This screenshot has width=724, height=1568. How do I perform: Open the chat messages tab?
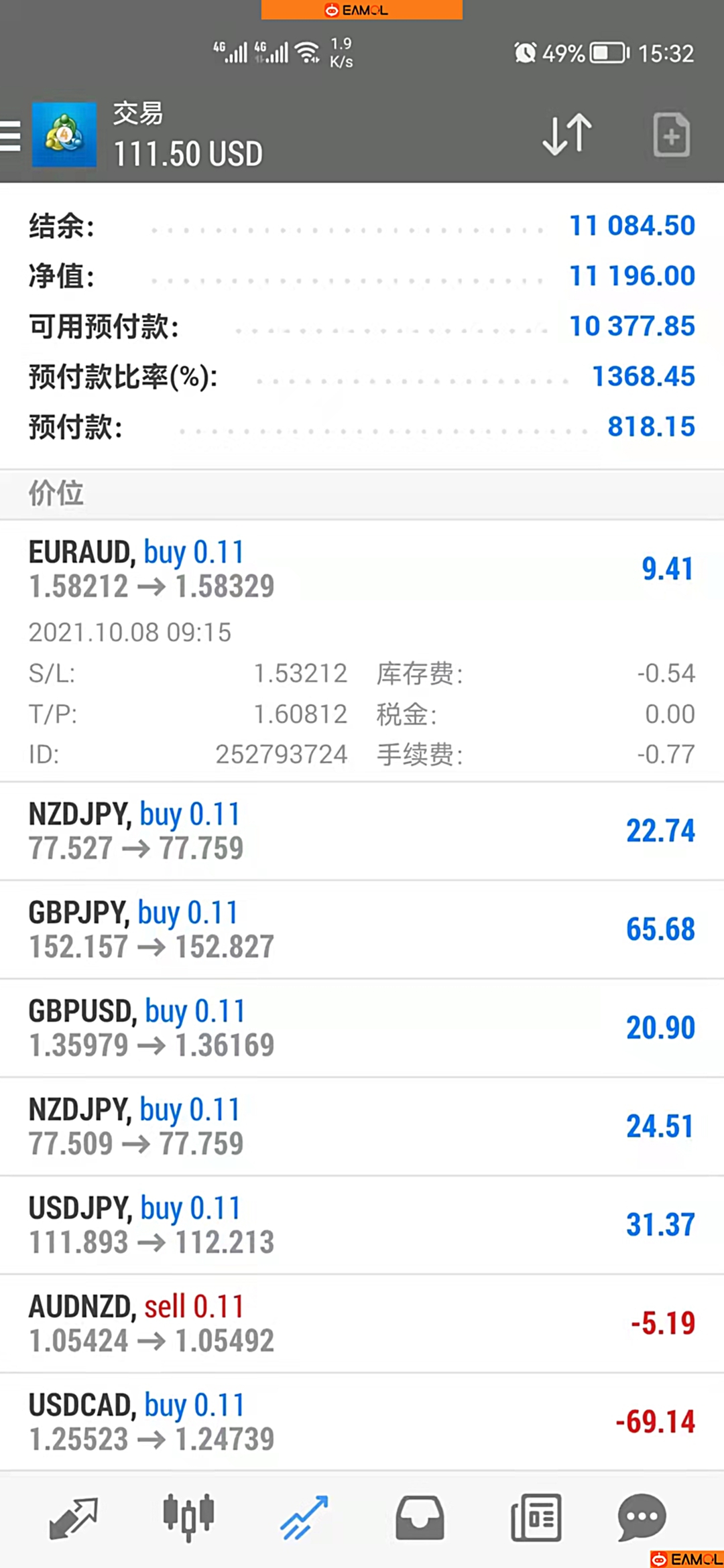click(x=642, y=1518)
